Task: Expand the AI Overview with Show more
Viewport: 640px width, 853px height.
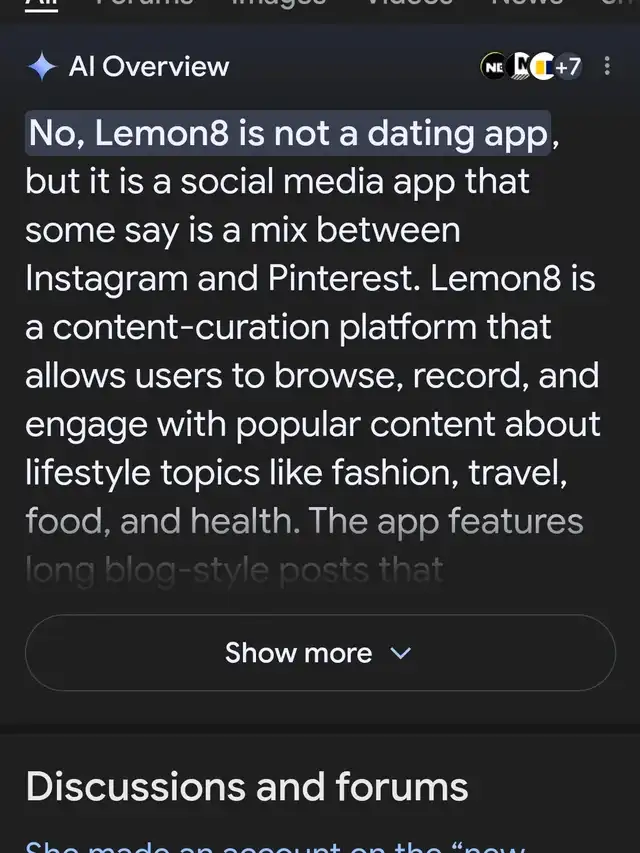Action: pos(319,653)
